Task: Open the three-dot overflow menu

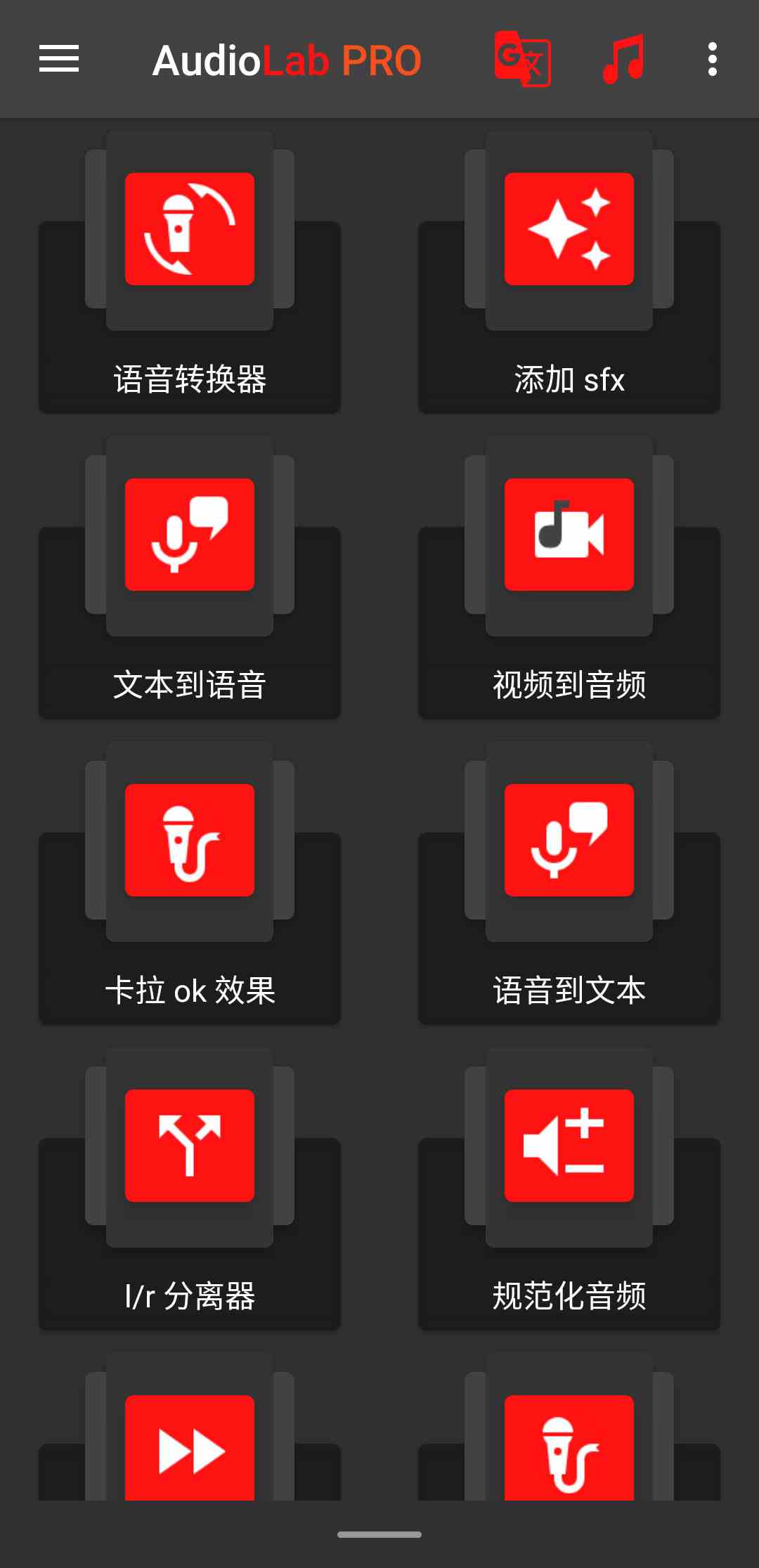Action: tap(713, 59)
